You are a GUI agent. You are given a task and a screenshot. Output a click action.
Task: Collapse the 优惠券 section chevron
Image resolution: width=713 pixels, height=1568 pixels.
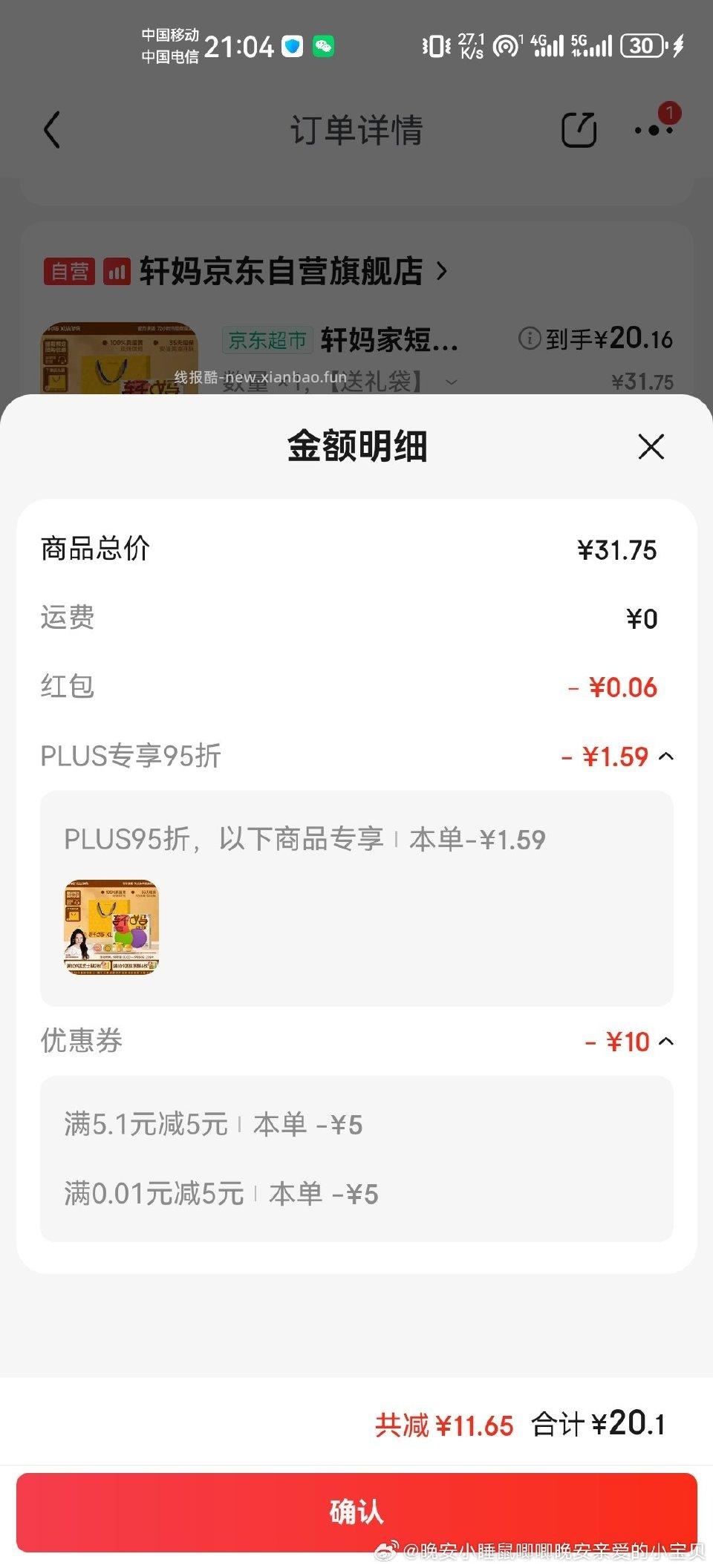(667, 1042)
